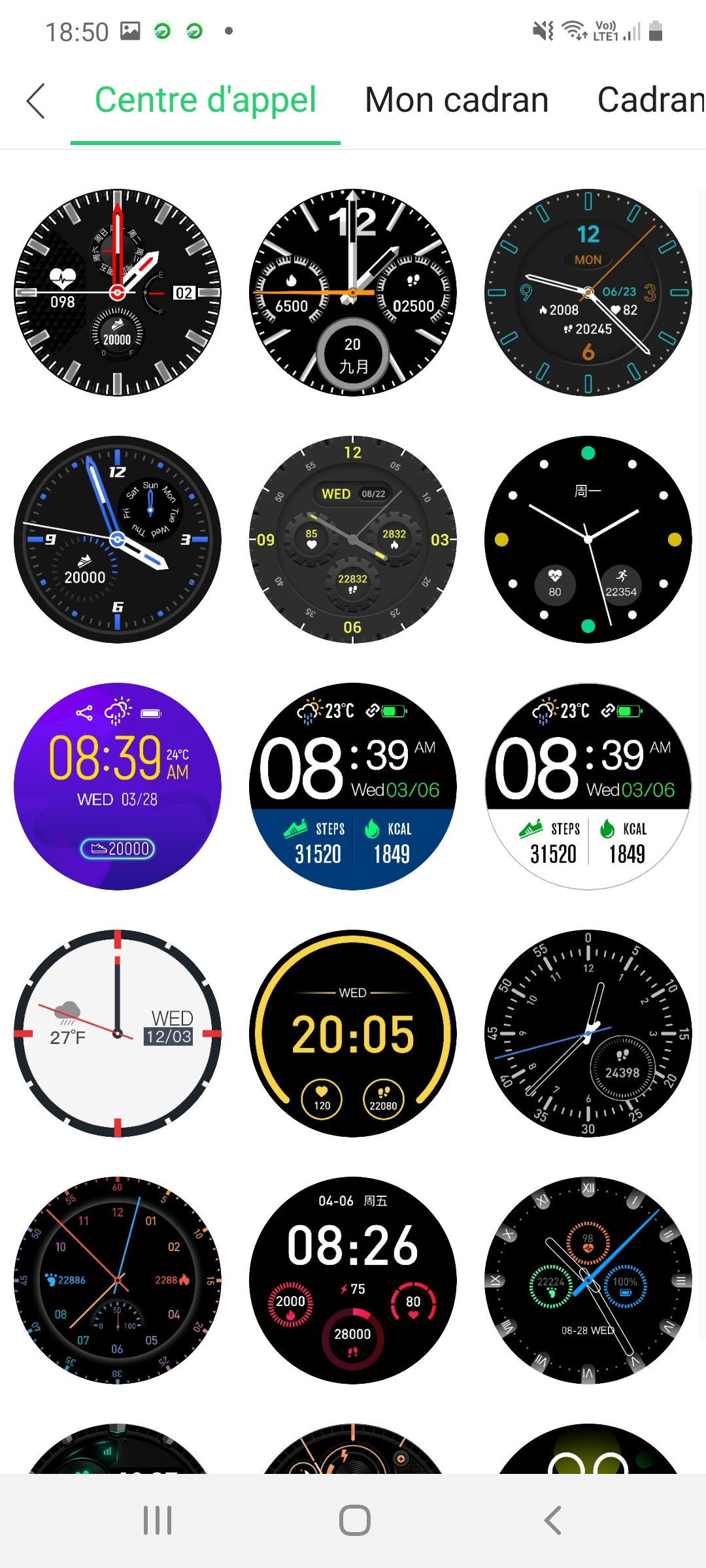Go back using the top-left arrow
The height and width of the screenshot is (1568, 706).
click(36, 101)
